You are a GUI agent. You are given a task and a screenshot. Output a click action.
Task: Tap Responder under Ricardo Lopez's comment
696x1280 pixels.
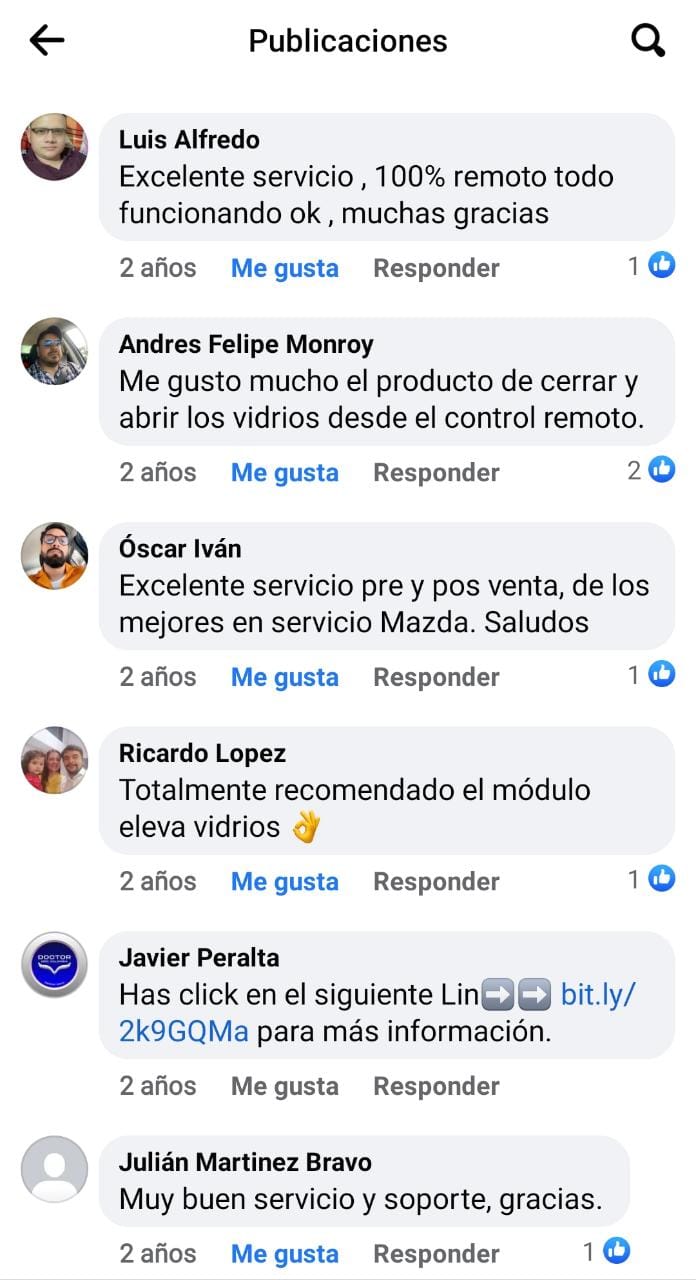(436, 881)
